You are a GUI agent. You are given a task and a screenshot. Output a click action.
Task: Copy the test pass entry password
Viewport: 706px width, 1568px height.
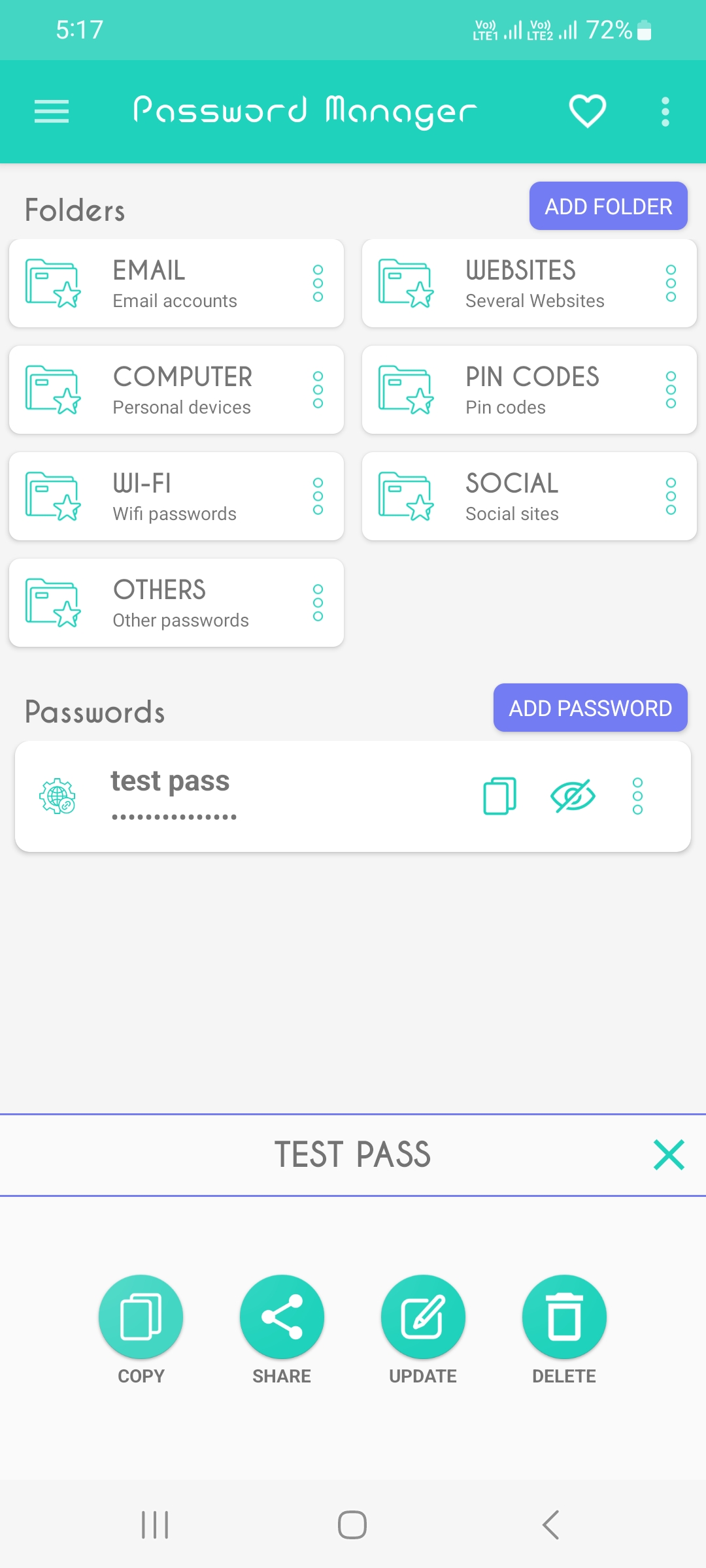point(500,796)
